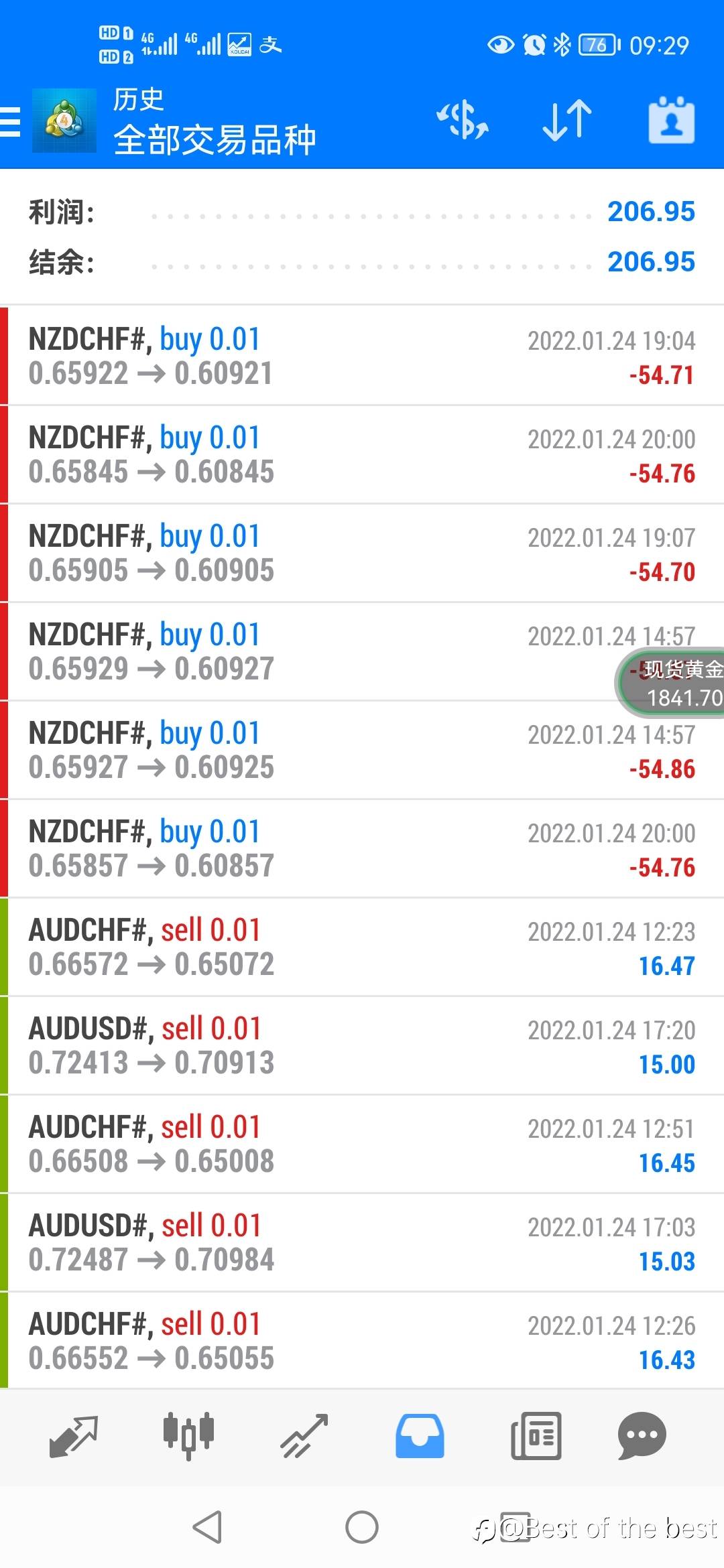Open AUDUSD# sell trade from 17:03

362,1242
